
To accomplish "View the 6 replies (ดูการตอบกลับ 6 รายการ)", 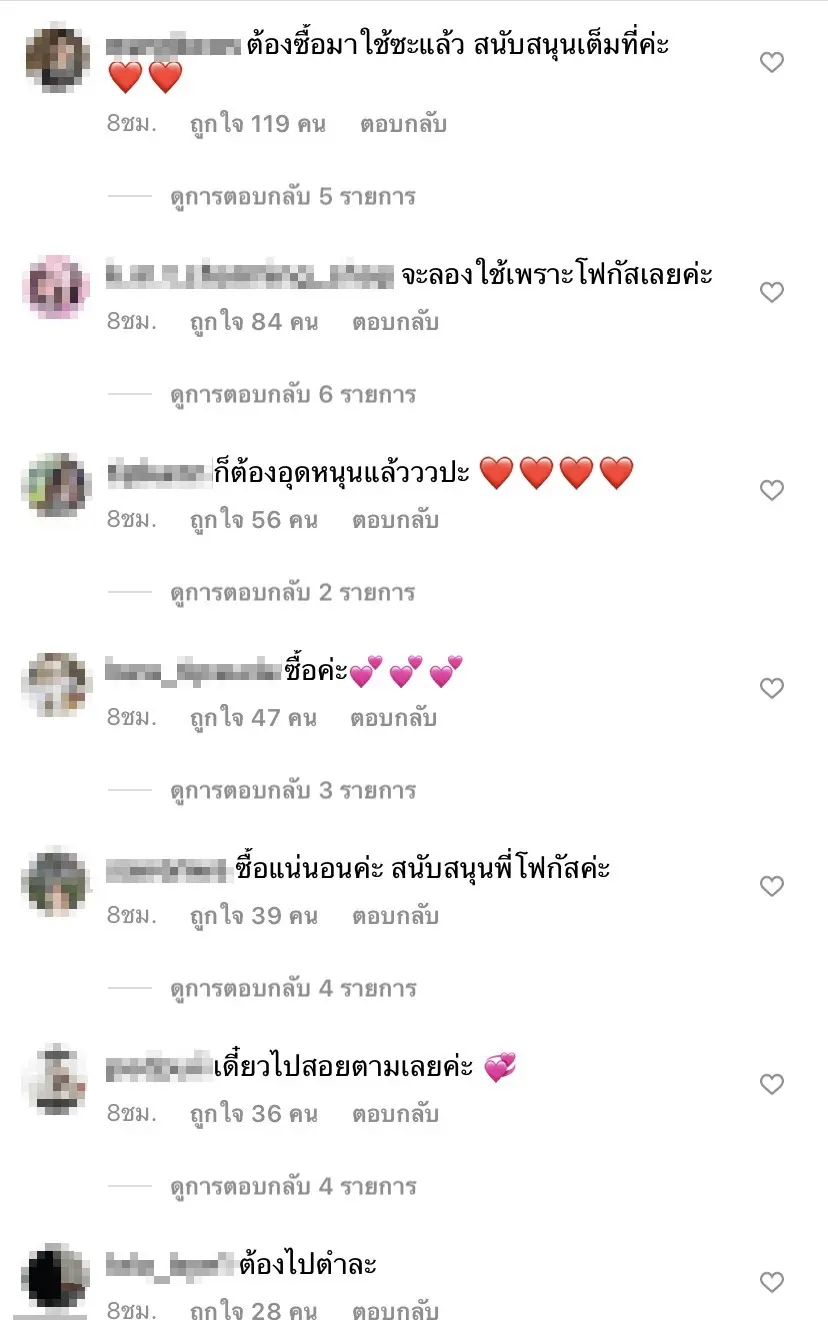I will (x=292, y=395).
